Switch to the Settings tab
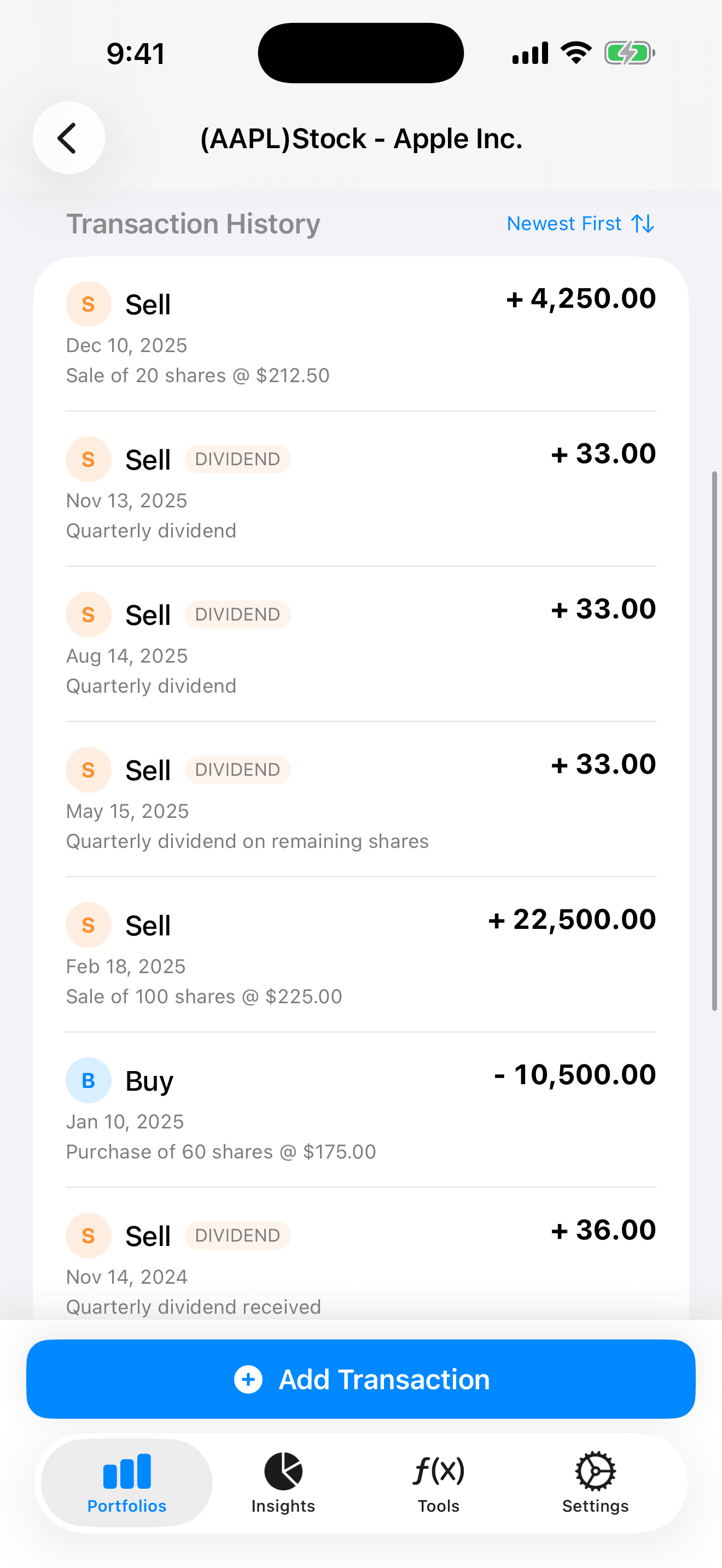 pos(595,1485)
